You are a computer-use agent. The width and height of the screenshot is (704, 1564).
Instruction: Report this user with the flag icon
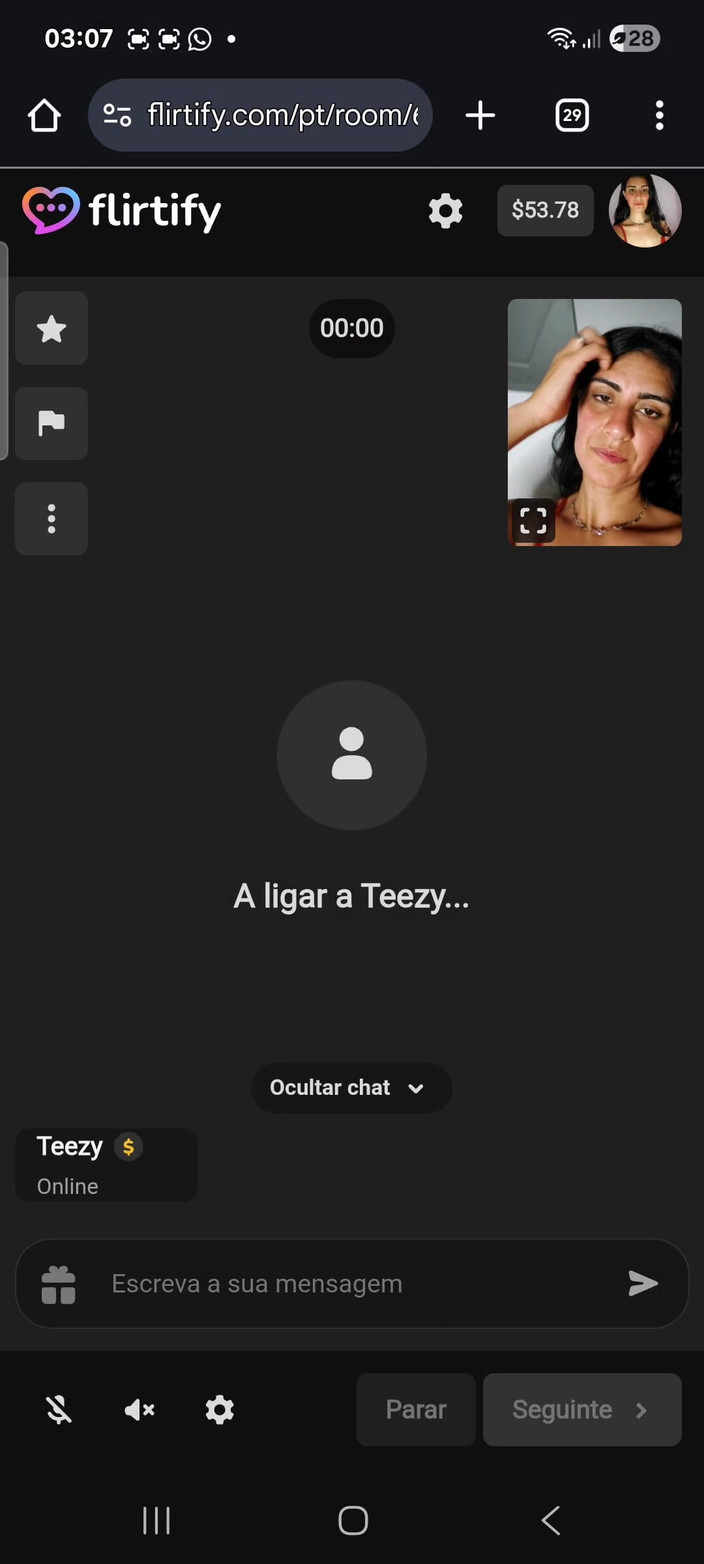[x=51, y=424]
